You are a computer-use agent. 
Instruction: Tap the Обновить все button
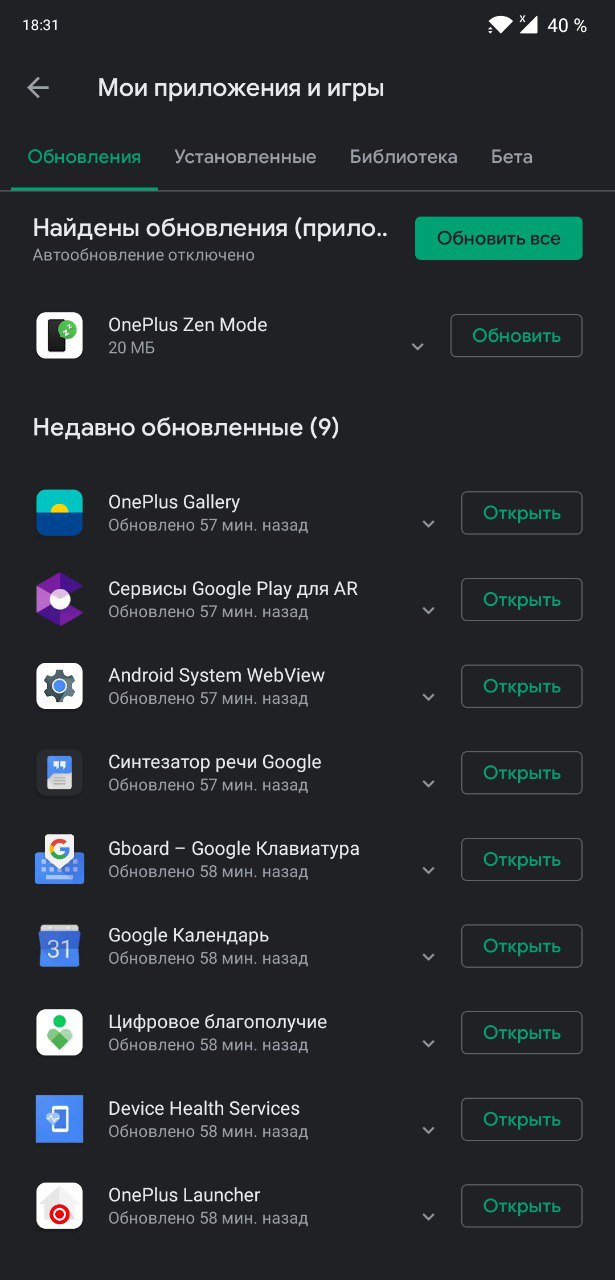point(499,238)
